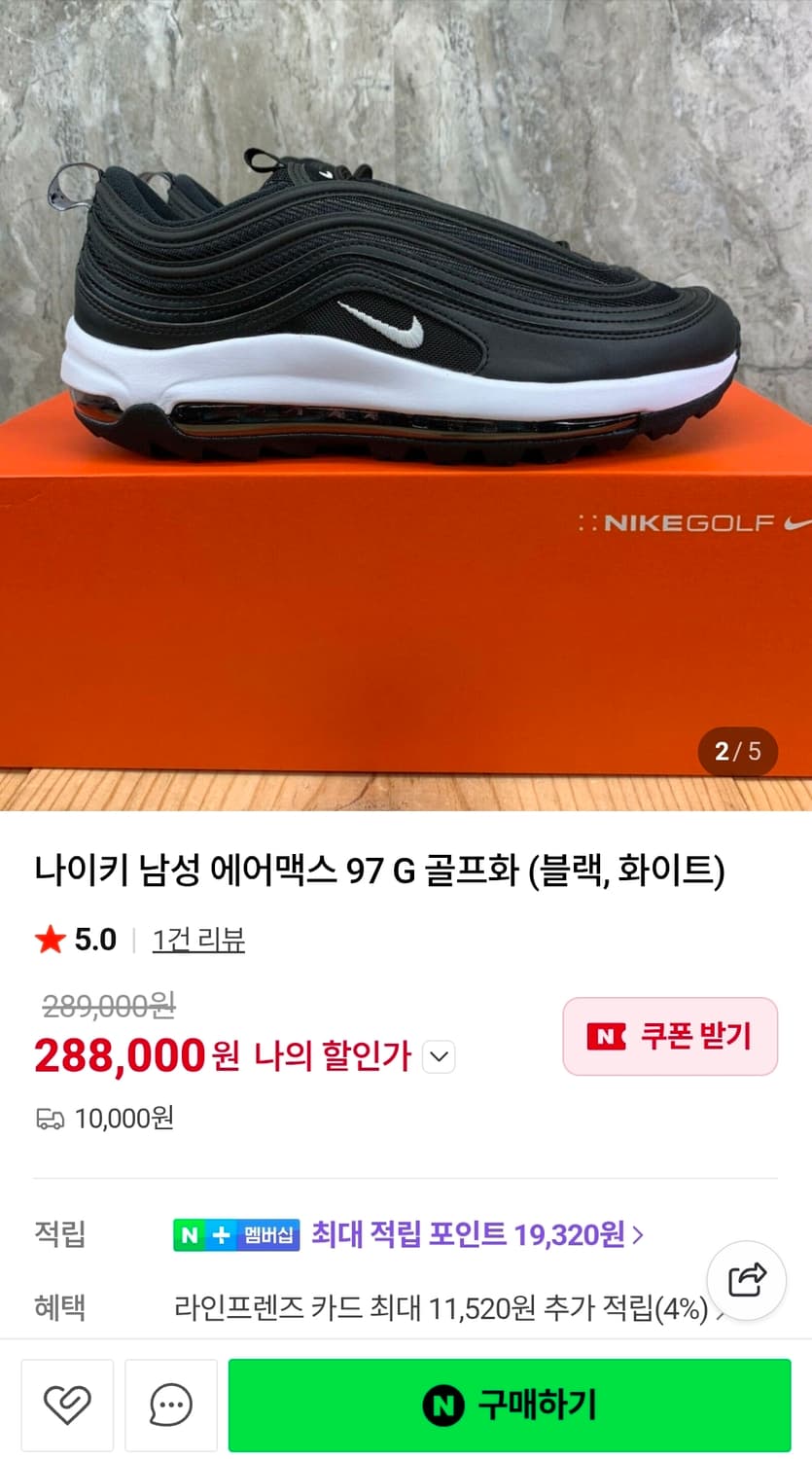Open seller chat via speech bubble icon

tap(170, 1404)
